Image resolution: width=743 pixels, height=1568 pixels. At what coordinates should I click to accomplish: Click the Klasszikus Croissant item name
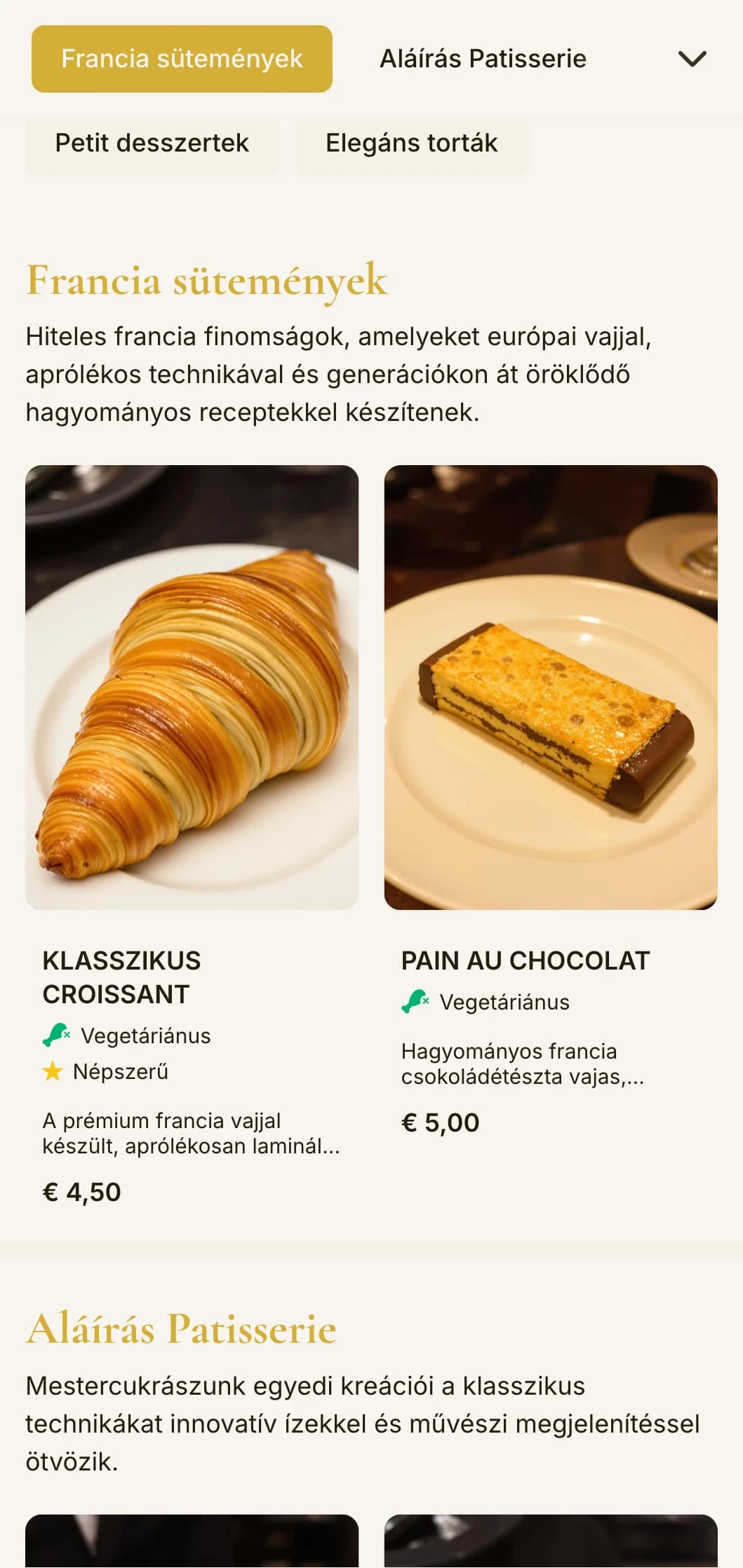pyautogui.click(x=122, y=978)
